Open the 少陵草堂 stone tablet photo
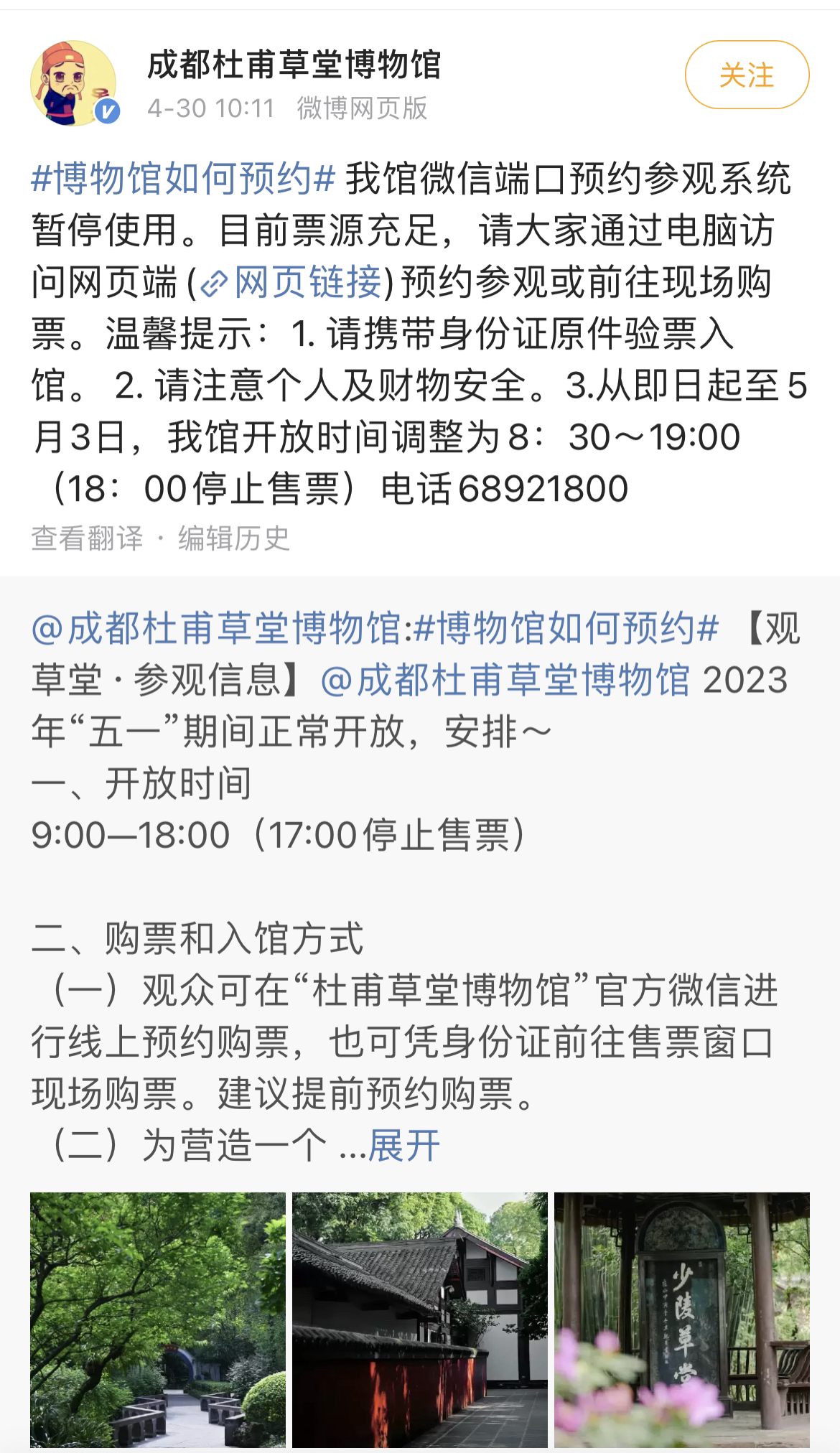 click(x=682, y=1319)
